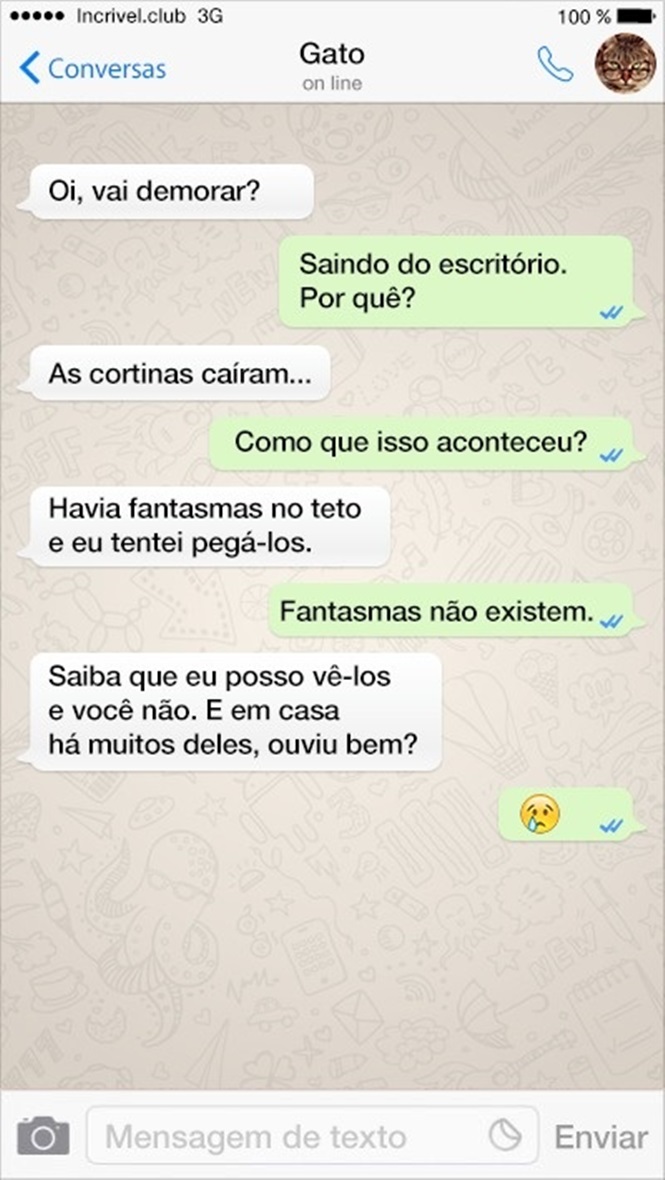Open the camera to attach a photo
Viewport: 665px width, 1180px height.
(x=44, y=1136)
